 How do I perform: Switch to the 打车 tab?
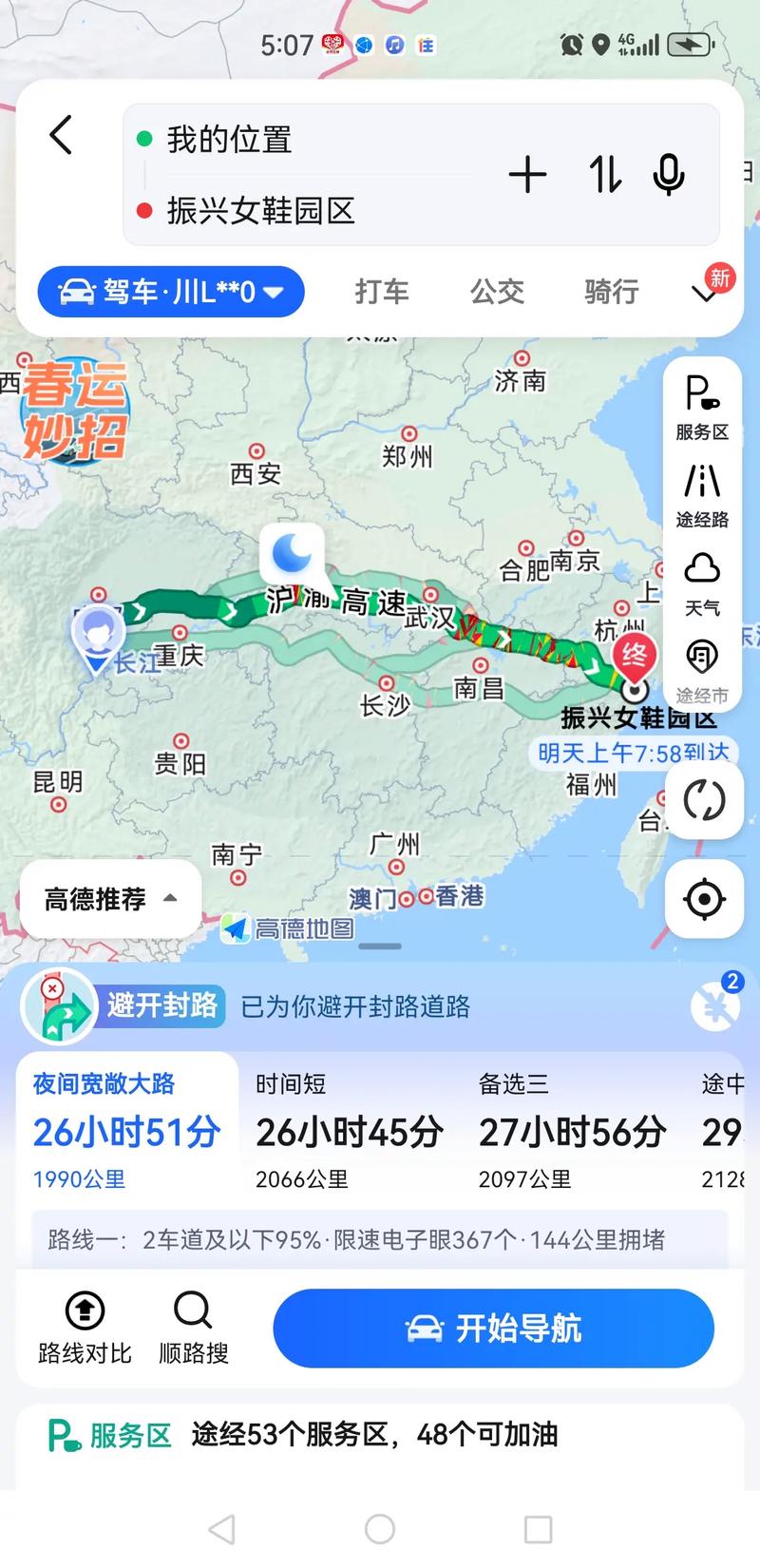(382, 292)
